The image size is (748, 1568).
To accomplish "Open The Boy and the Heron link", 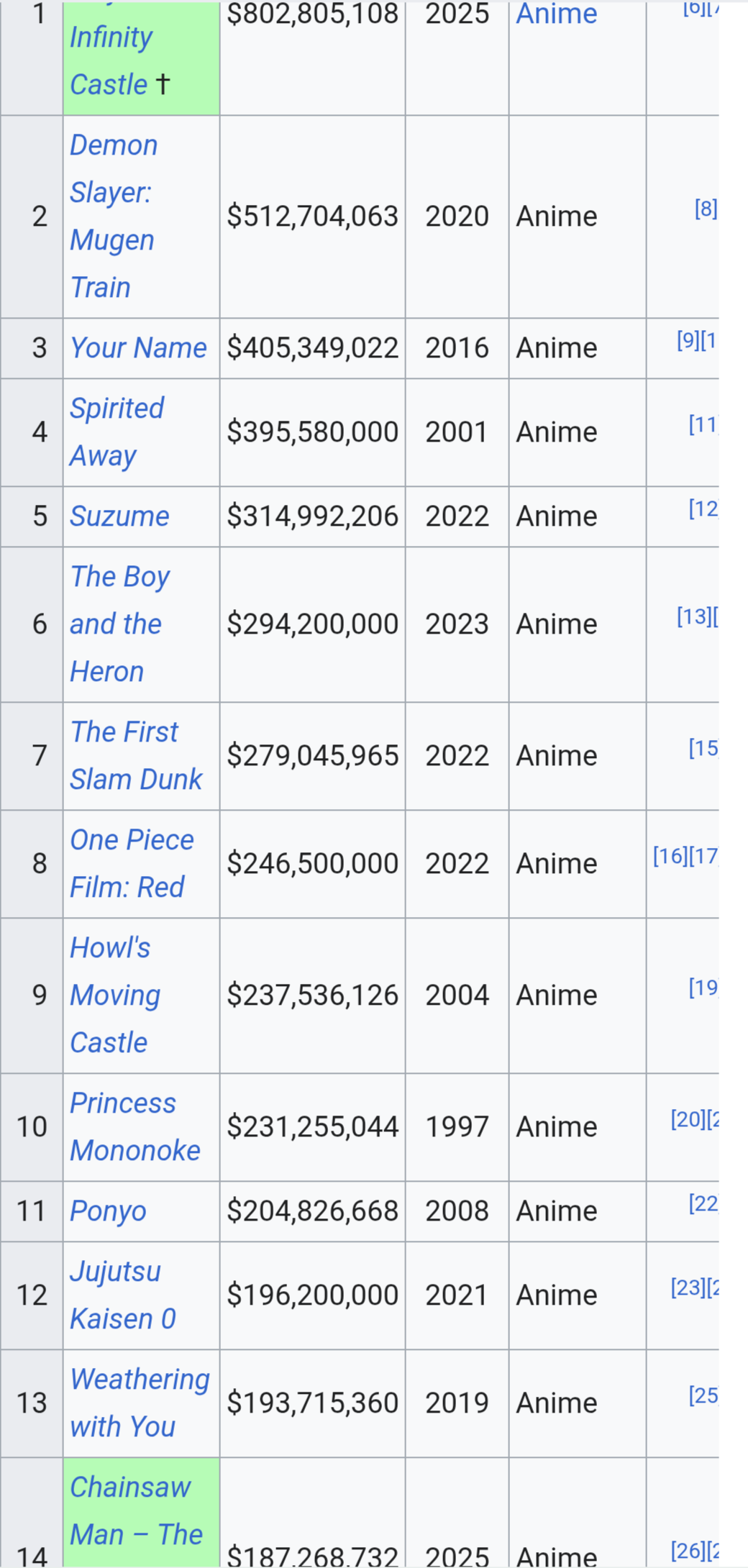I will point(119,624).
